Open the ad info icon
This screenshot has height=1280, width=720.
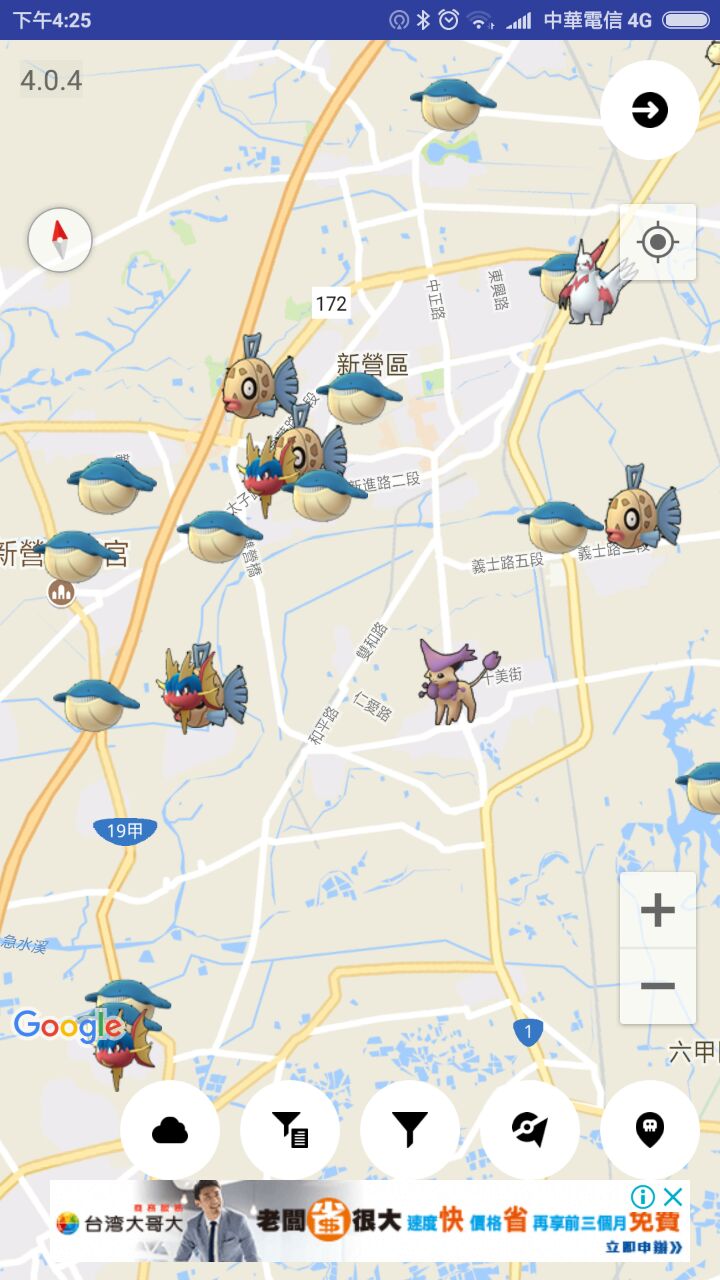click(643, 1196)
